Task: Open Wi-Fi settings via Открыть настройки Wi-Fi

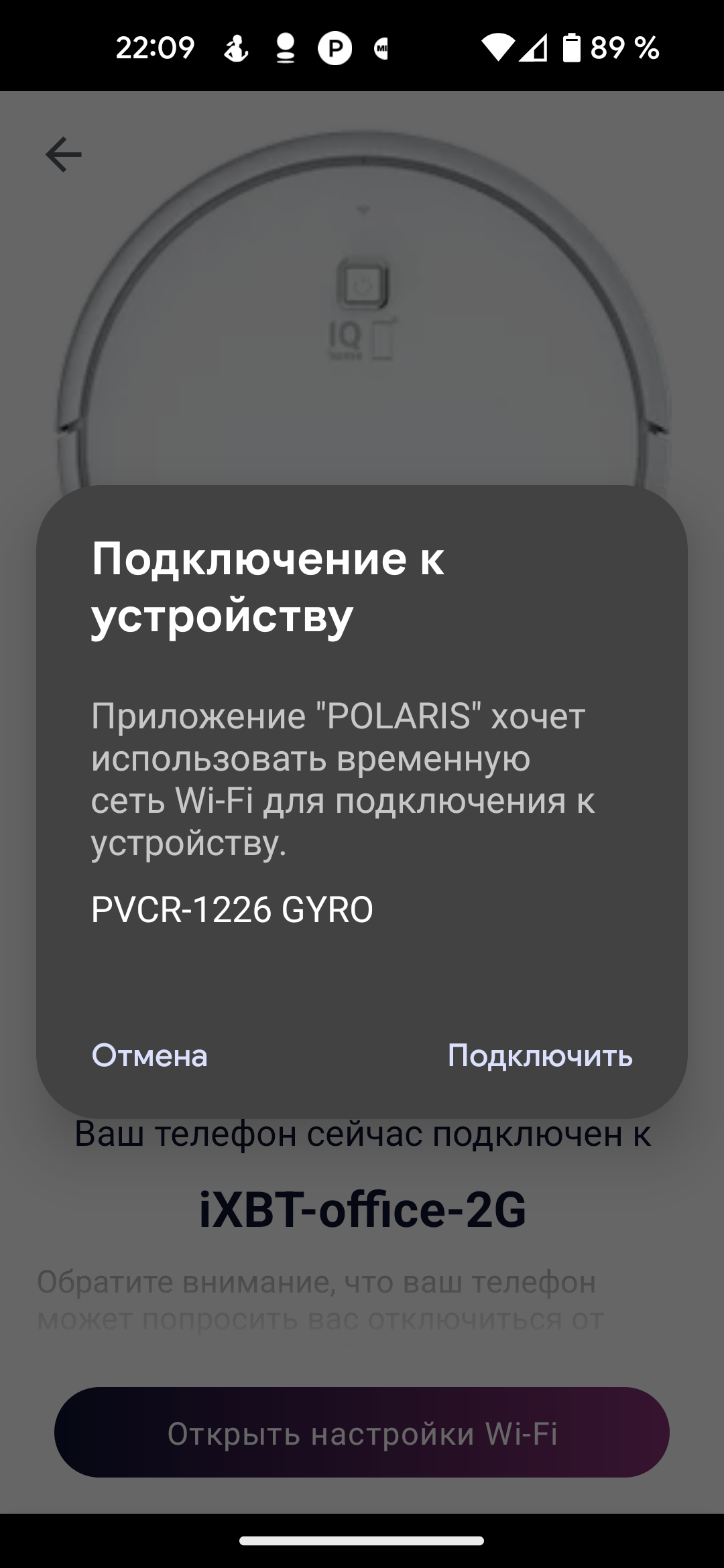Action: [x=362, y=1433]
